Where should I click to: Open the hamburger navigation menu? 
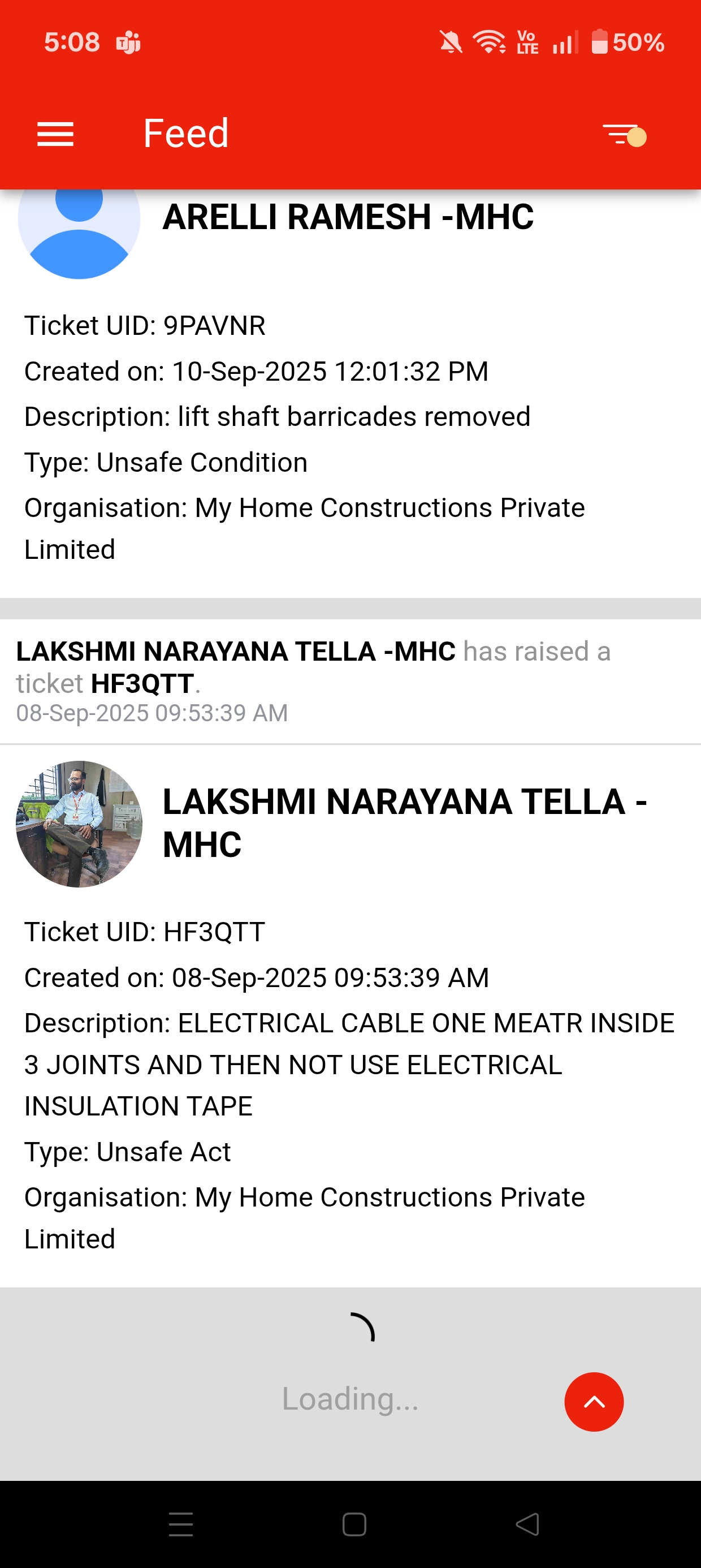pos(55,134)
